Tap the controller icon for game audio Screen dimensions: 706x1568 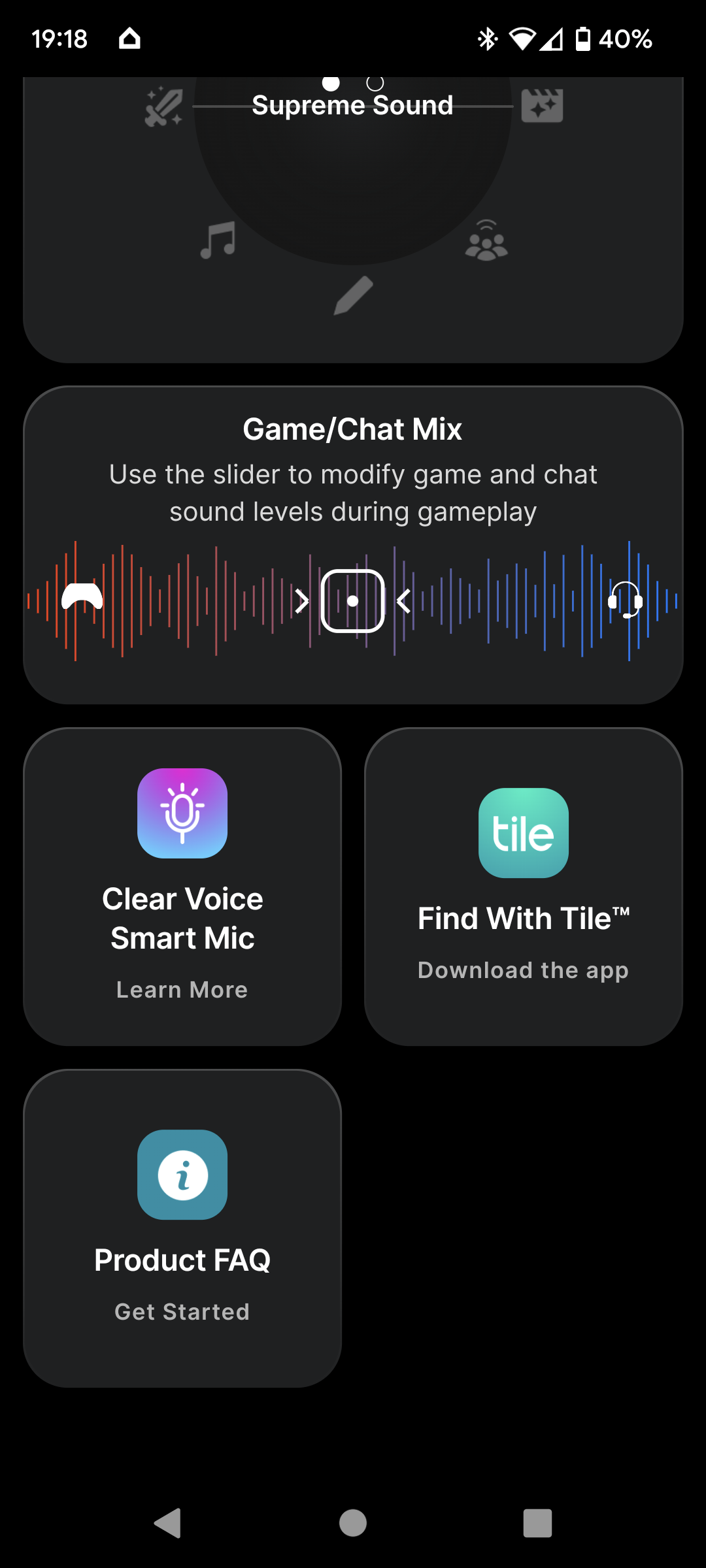[x=82, y=597]
